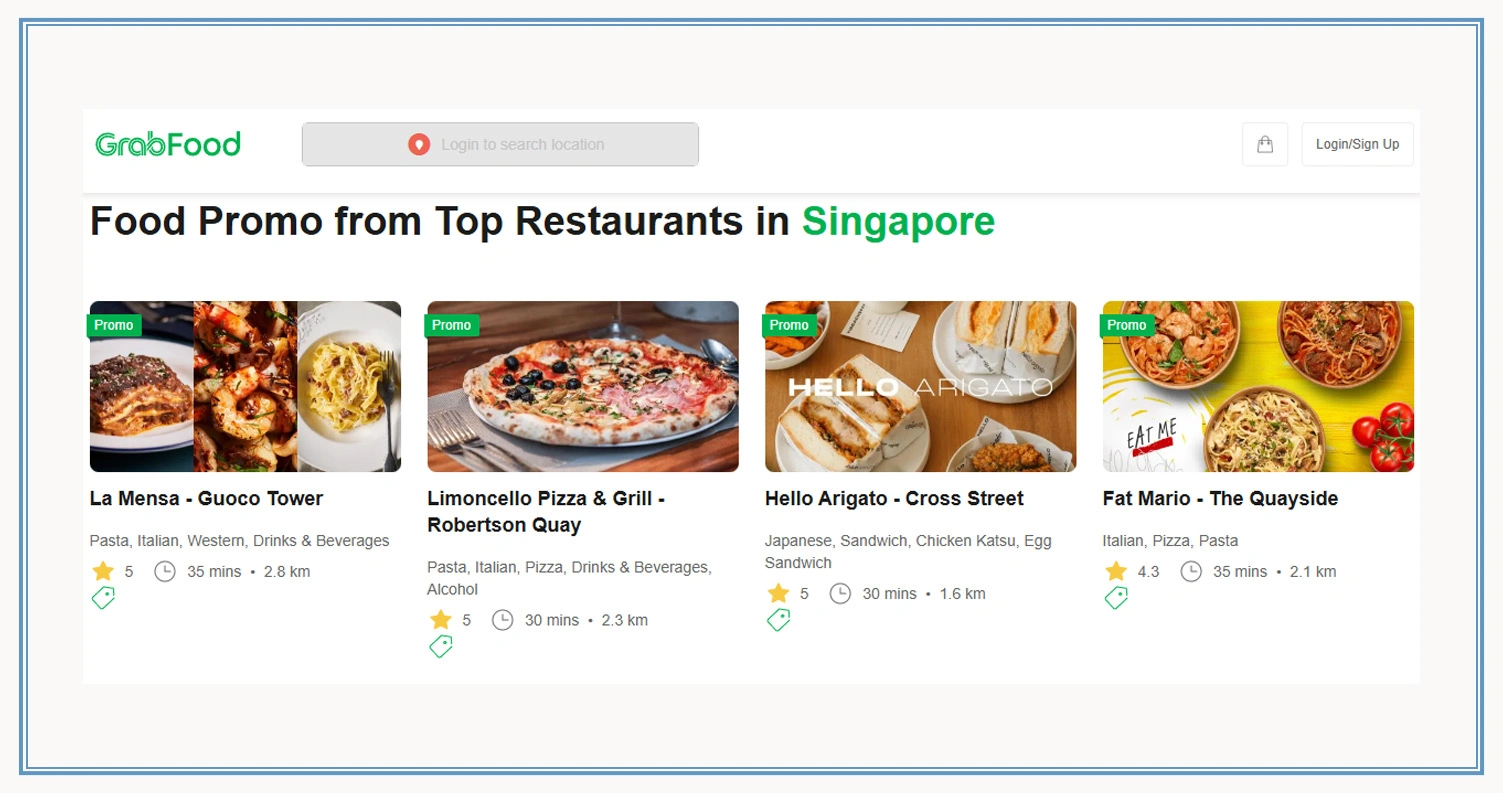
Task: Tap the location search field
Action: point(500,144)
